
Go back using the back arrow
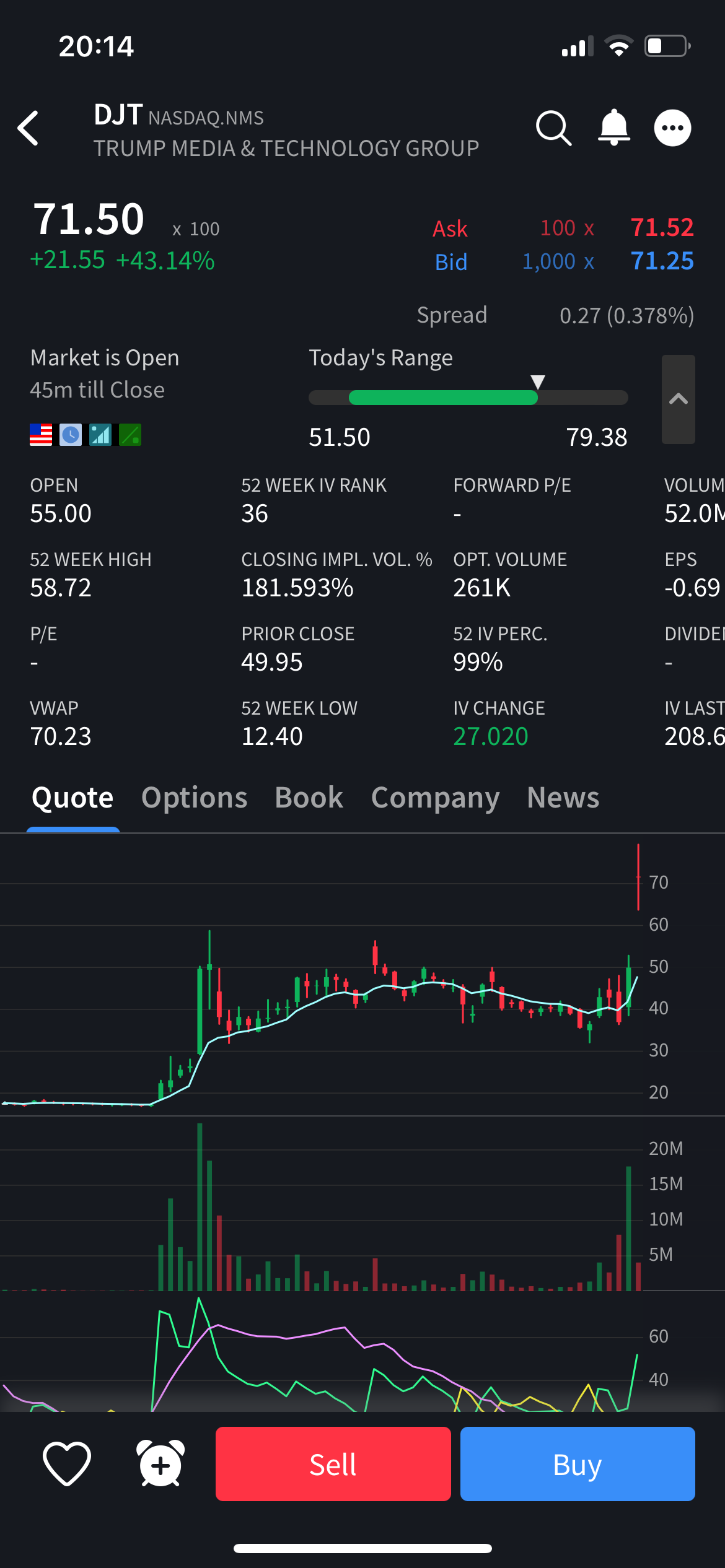pyautogui.click(x=29, y=128)
